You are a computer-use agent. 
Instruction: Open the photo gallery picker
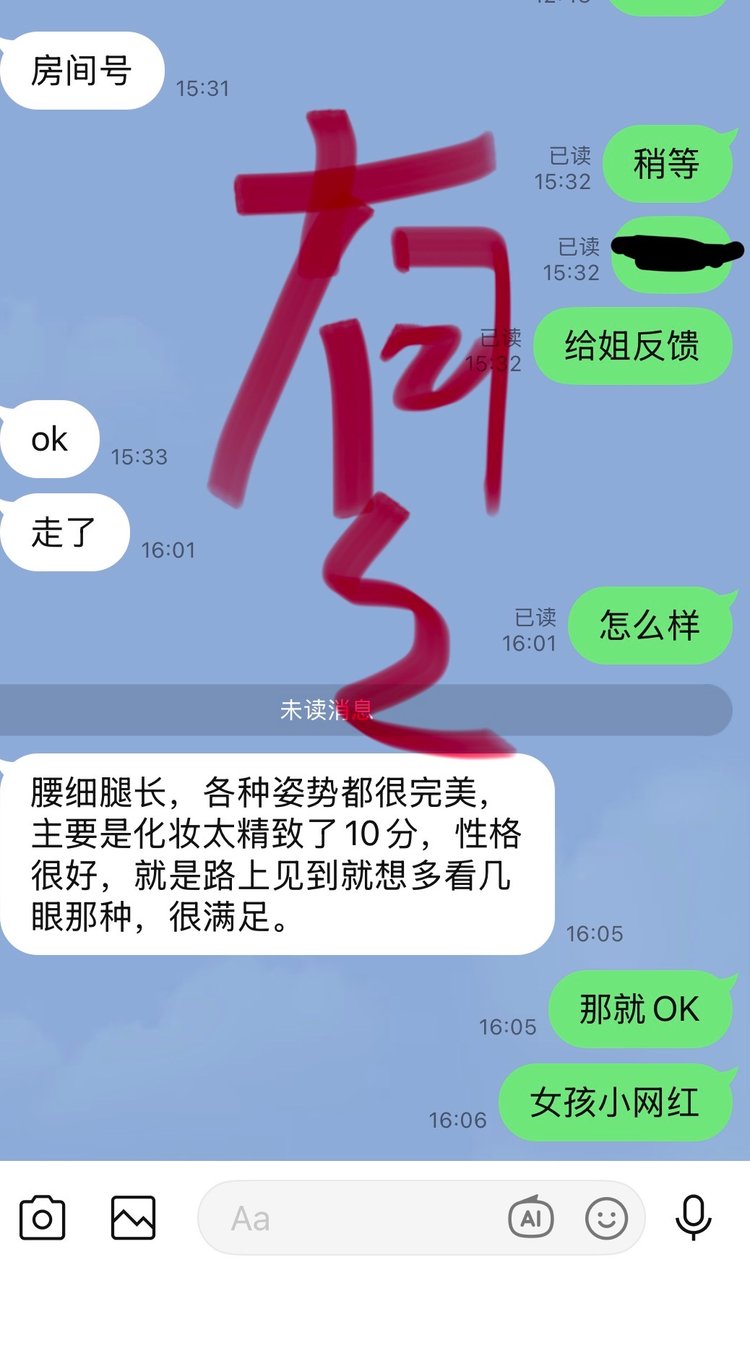pos(133,1218)
